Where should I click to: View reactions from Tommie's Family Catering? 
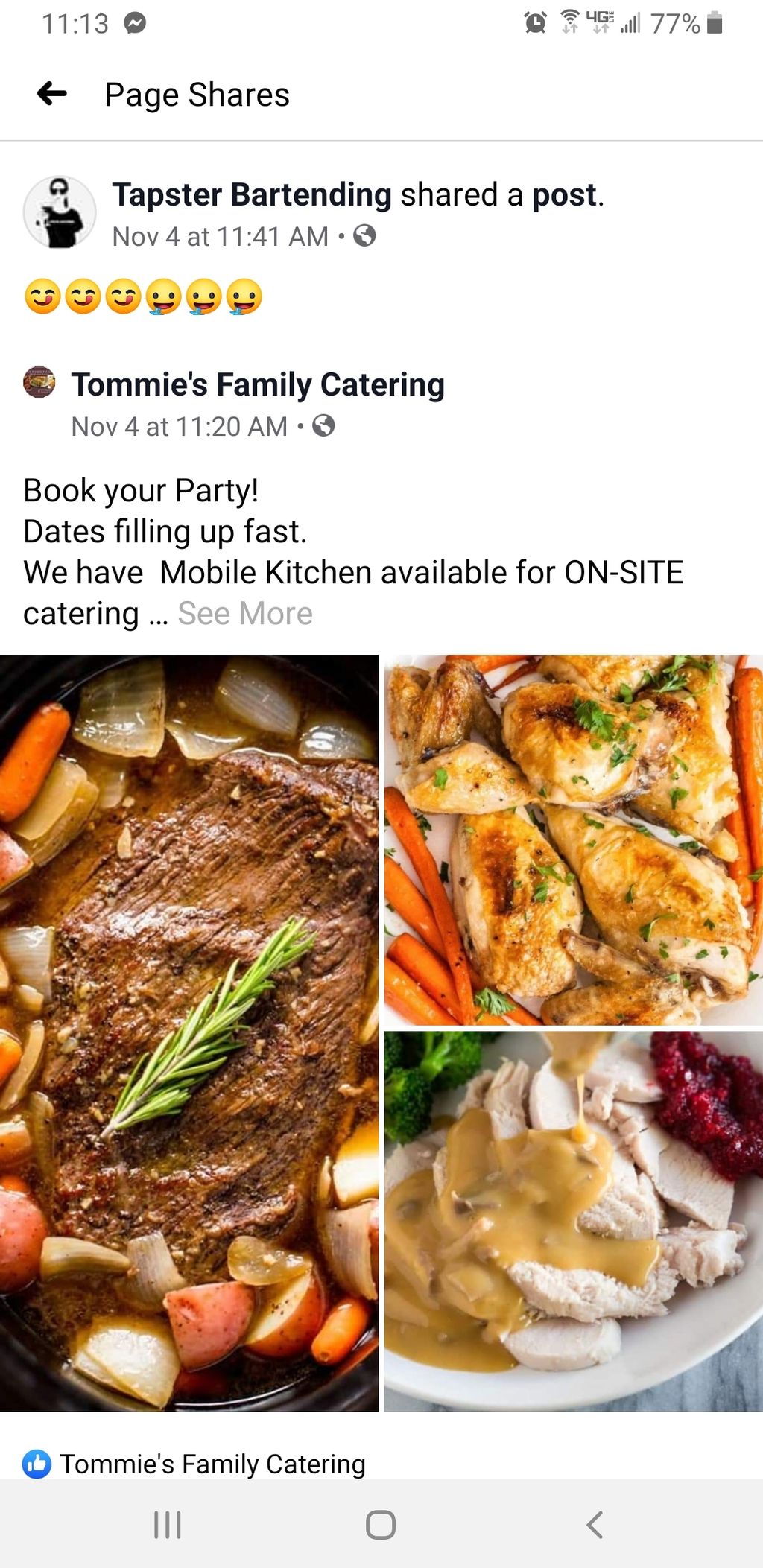(x=194, y=1464)
